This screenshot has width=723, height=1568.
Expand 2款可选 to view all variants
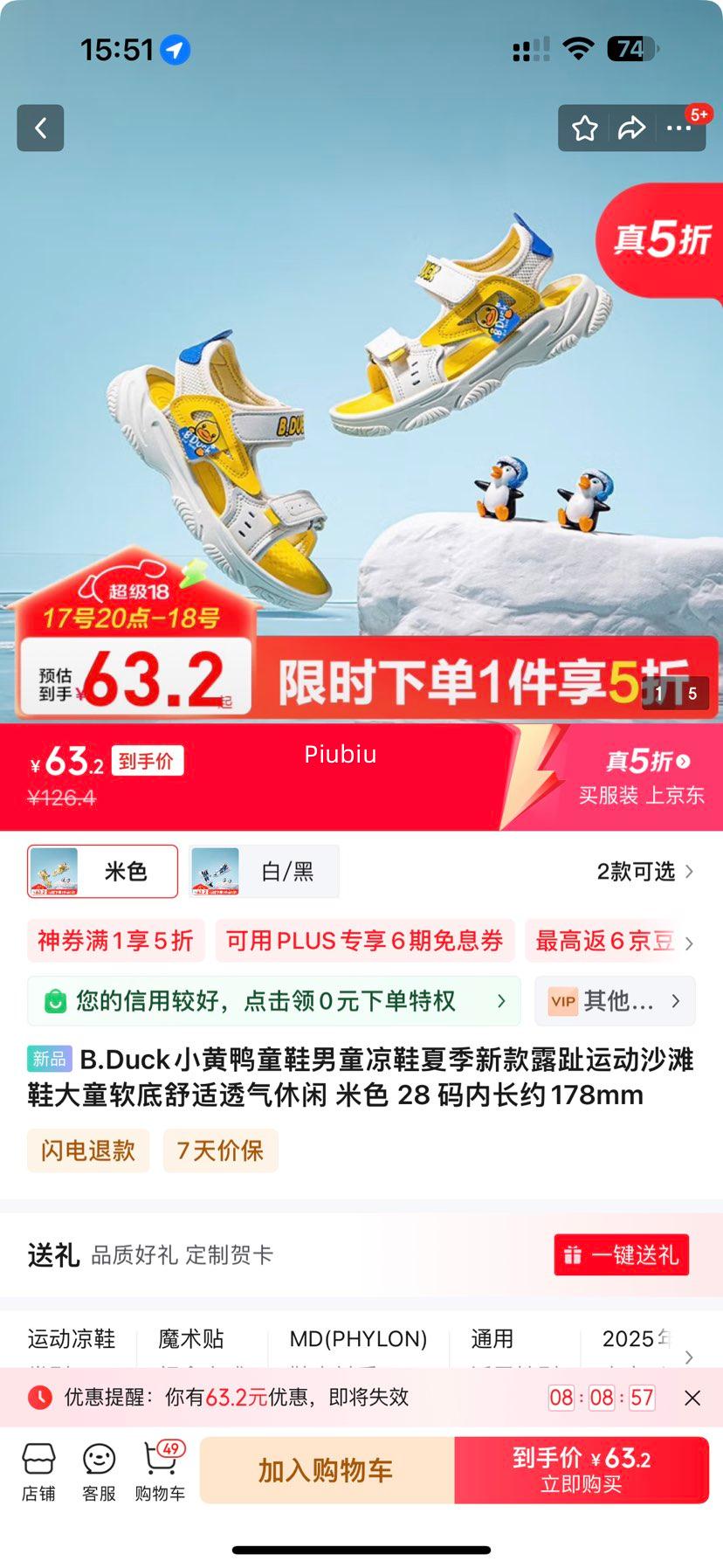[637, 871]
